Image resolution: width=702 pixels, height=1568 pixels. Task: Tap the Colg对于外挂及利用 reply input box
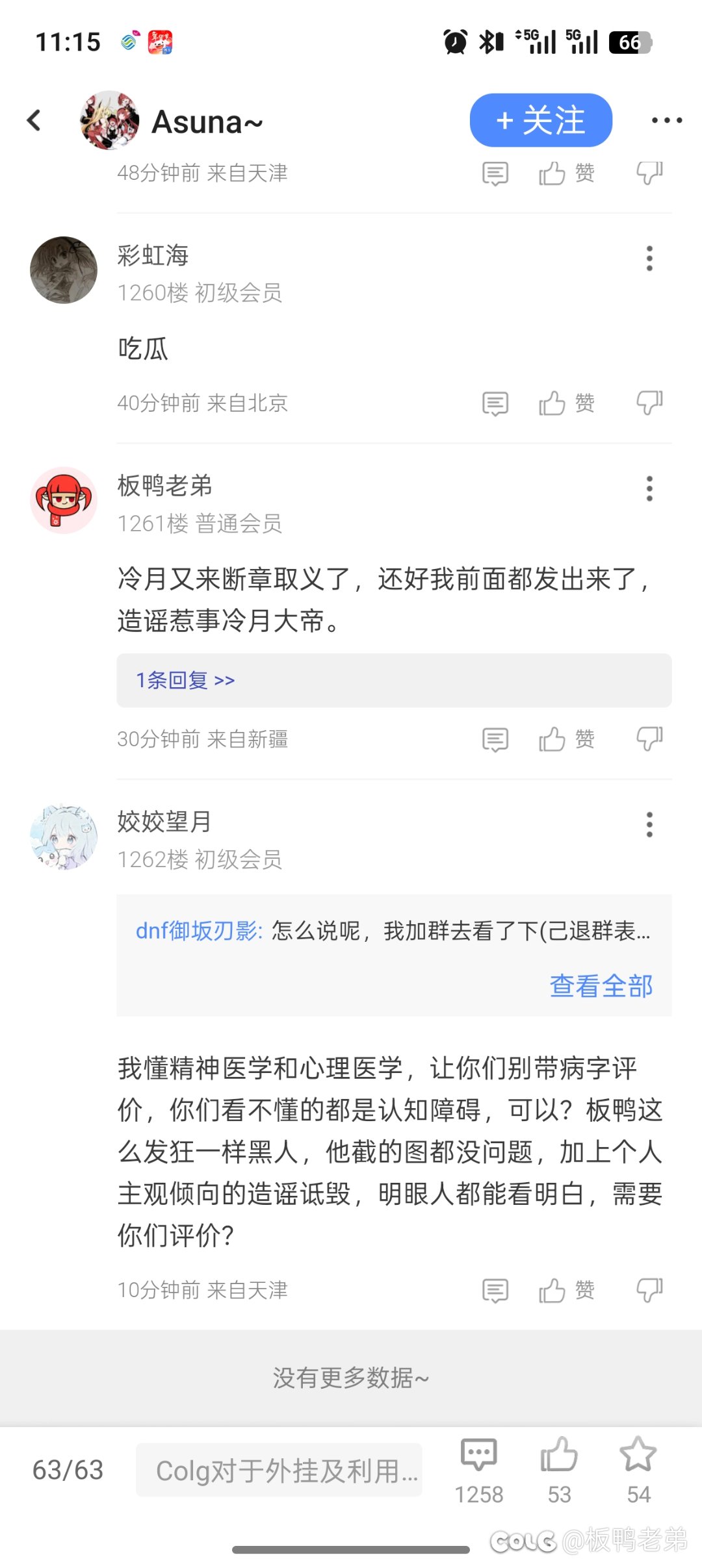pos(279,1471)
